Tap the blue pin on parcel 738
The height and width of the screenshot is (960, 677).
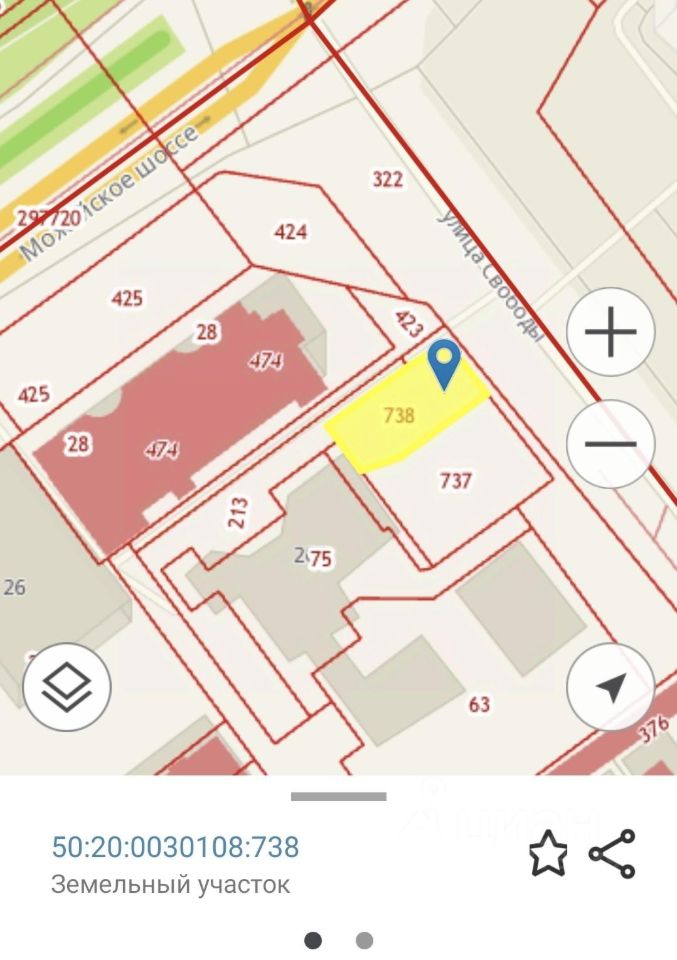pos(443,363)
